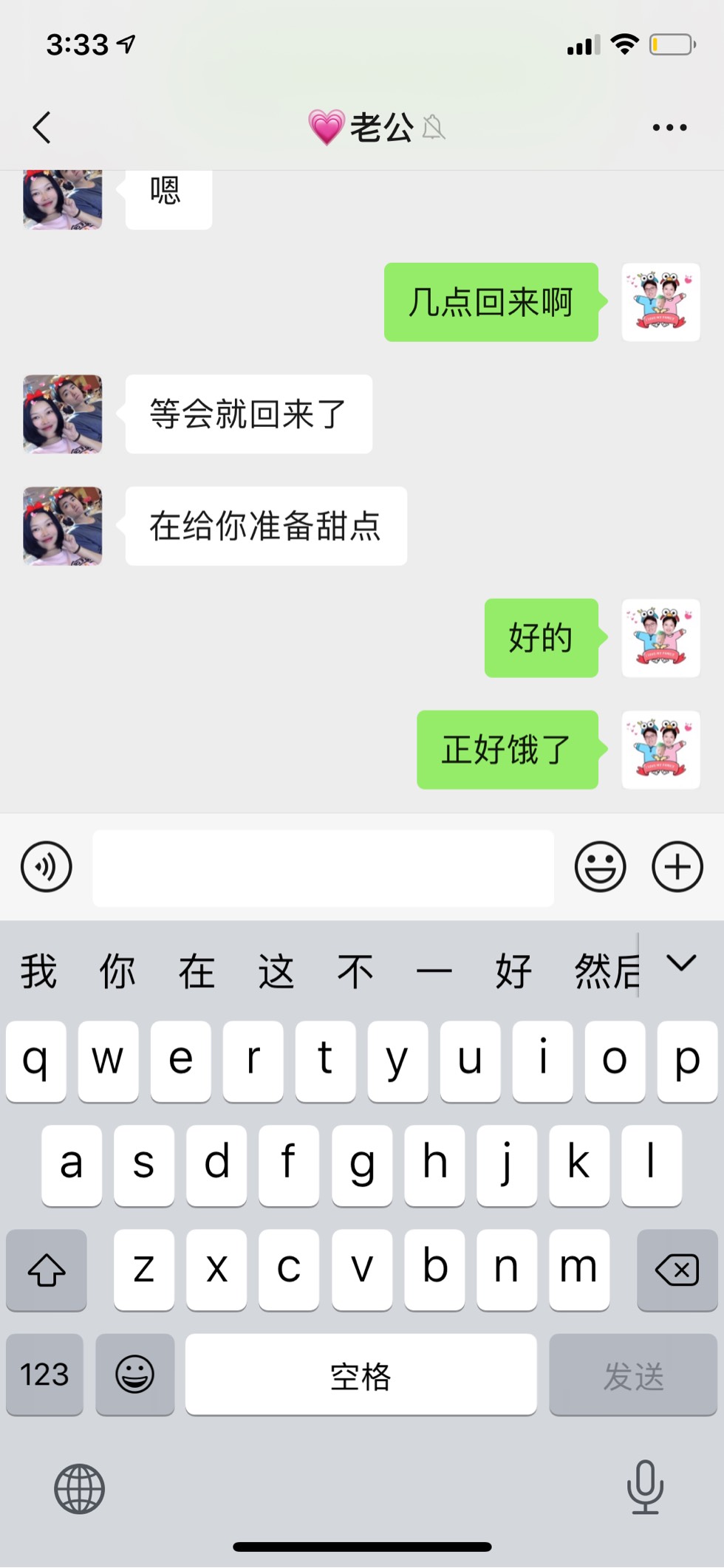Switch to voice message input
The width and height of the screenshot is (724, 1568).
pos(47,866)
